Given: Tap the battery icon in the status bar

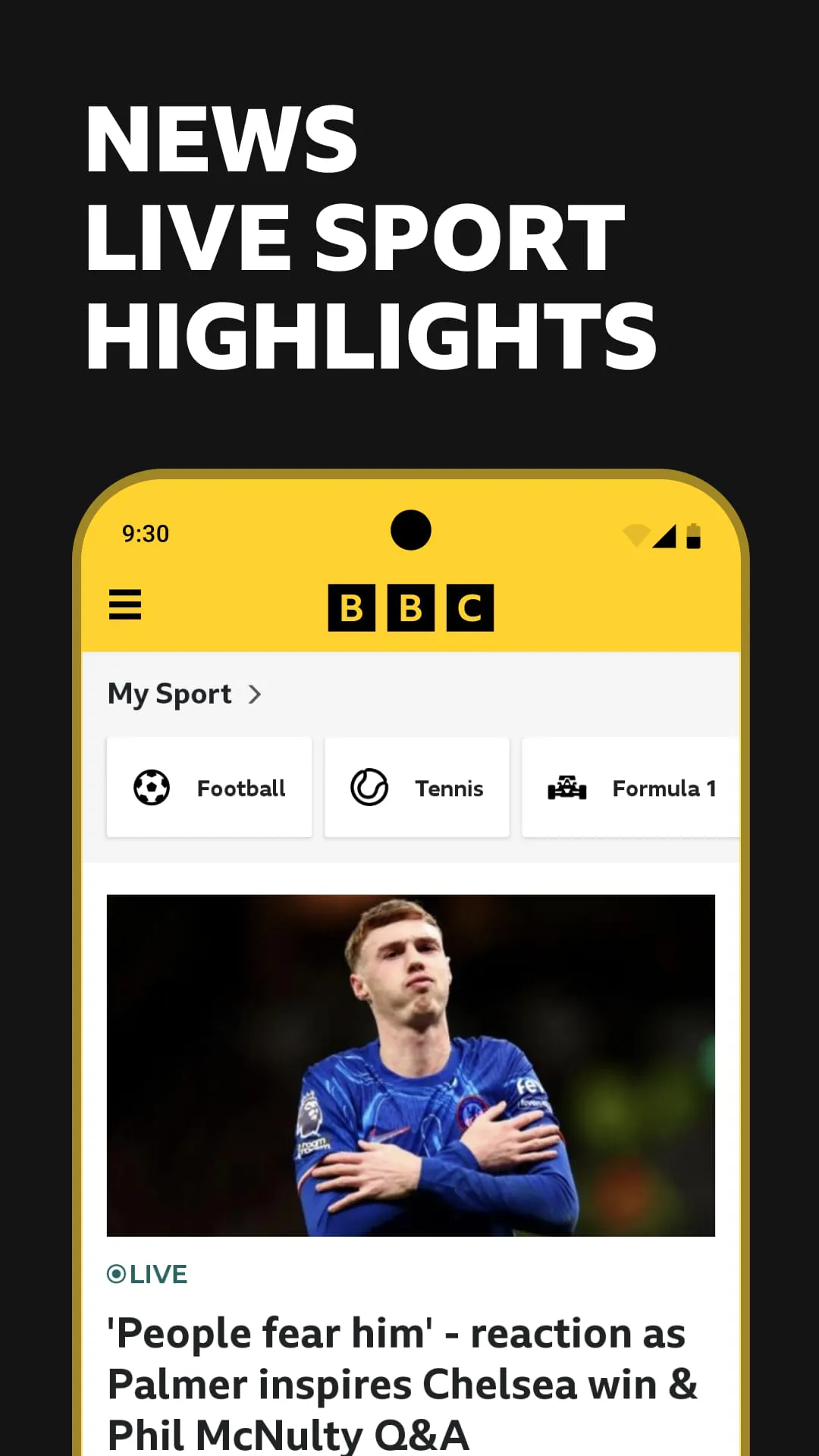Looking at the screenshot, I should coord(695,533).
